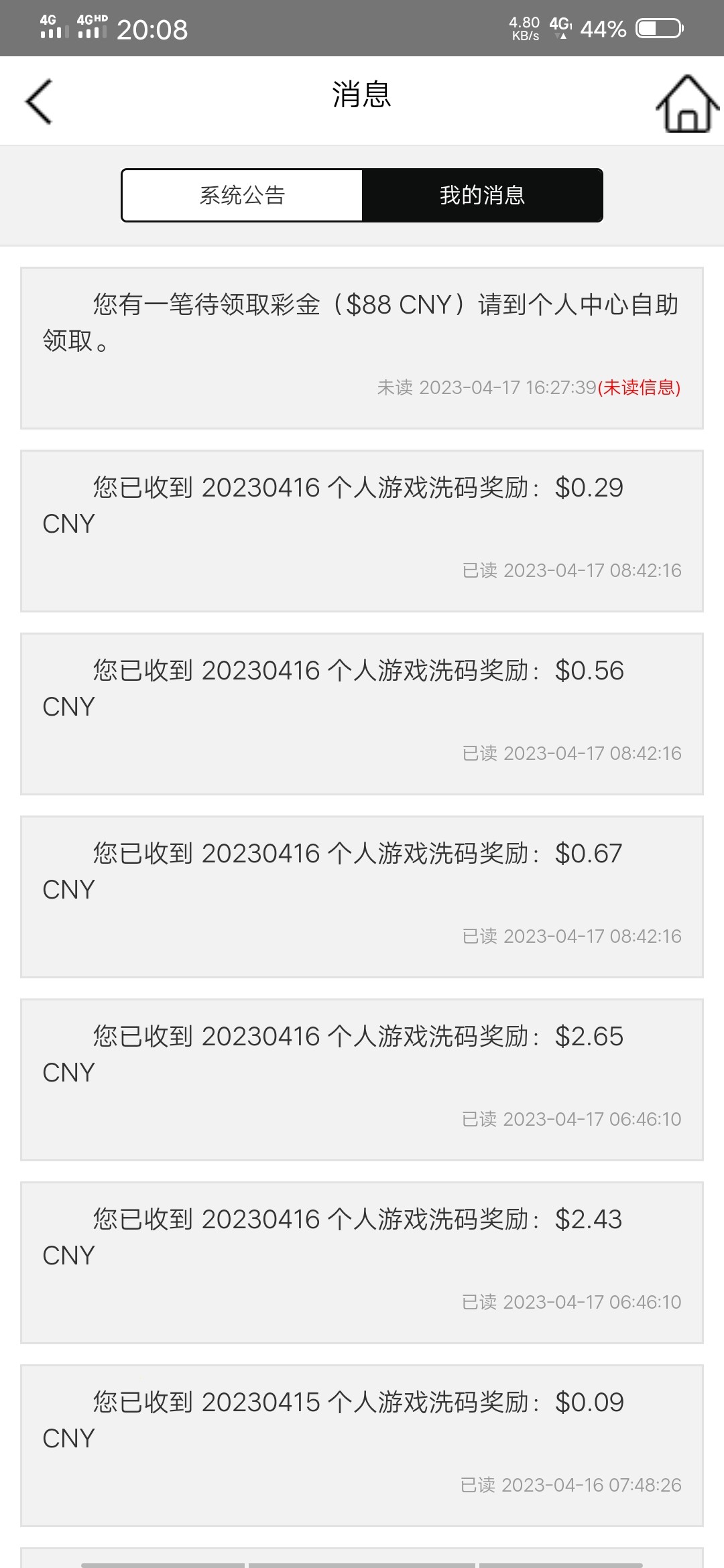Open the home icon in the header
The image size is (724, 1568).
pyautogui.click(x=687, y=103)
